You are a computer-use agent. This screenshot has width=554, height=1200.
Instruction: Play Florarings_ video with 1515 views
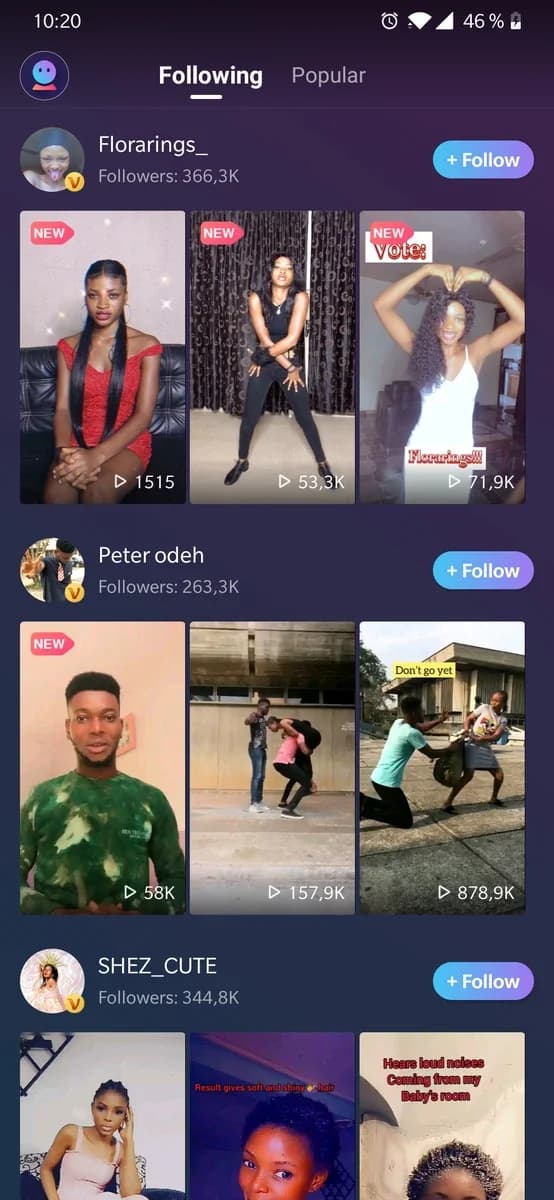click(102, 357)
